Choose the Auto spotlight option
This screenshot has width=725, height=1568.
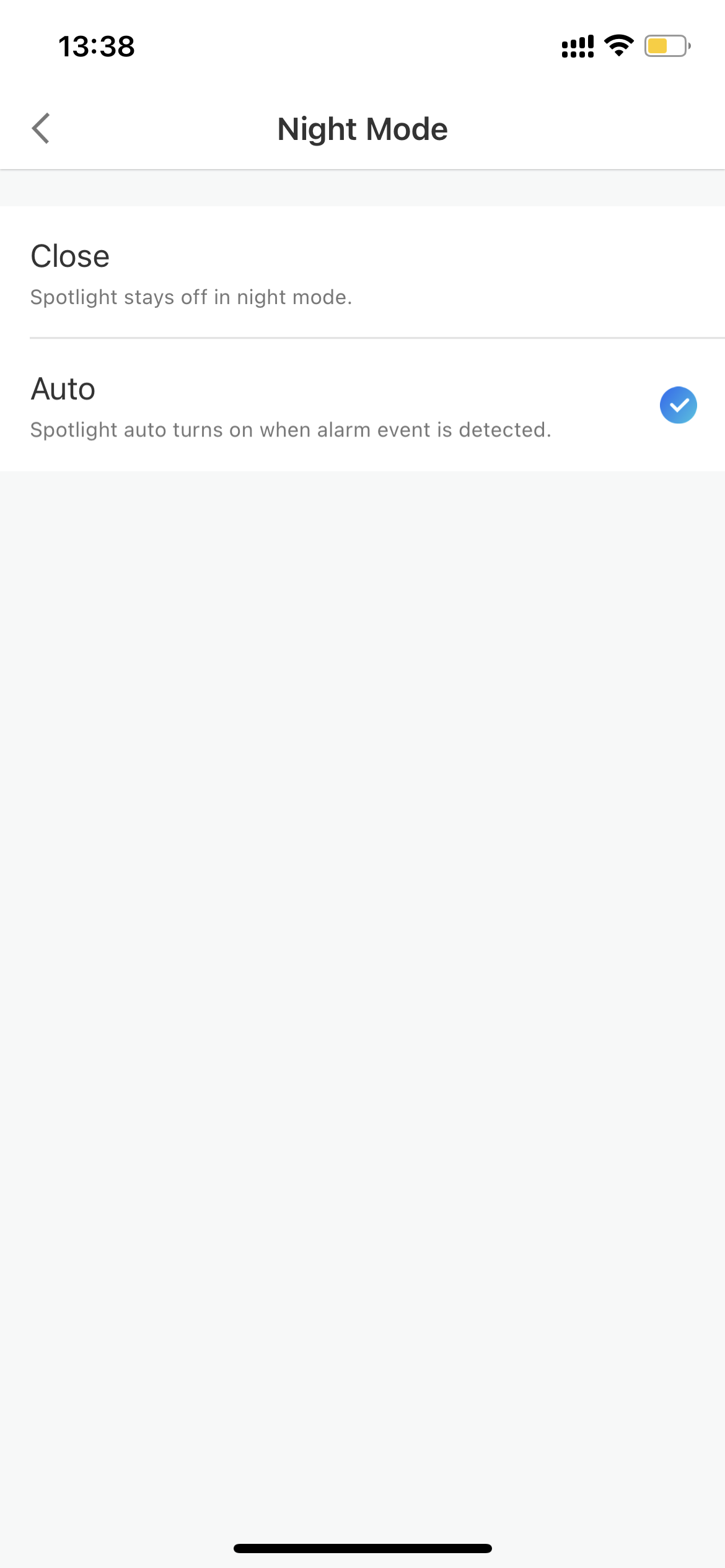coord(362,405)
